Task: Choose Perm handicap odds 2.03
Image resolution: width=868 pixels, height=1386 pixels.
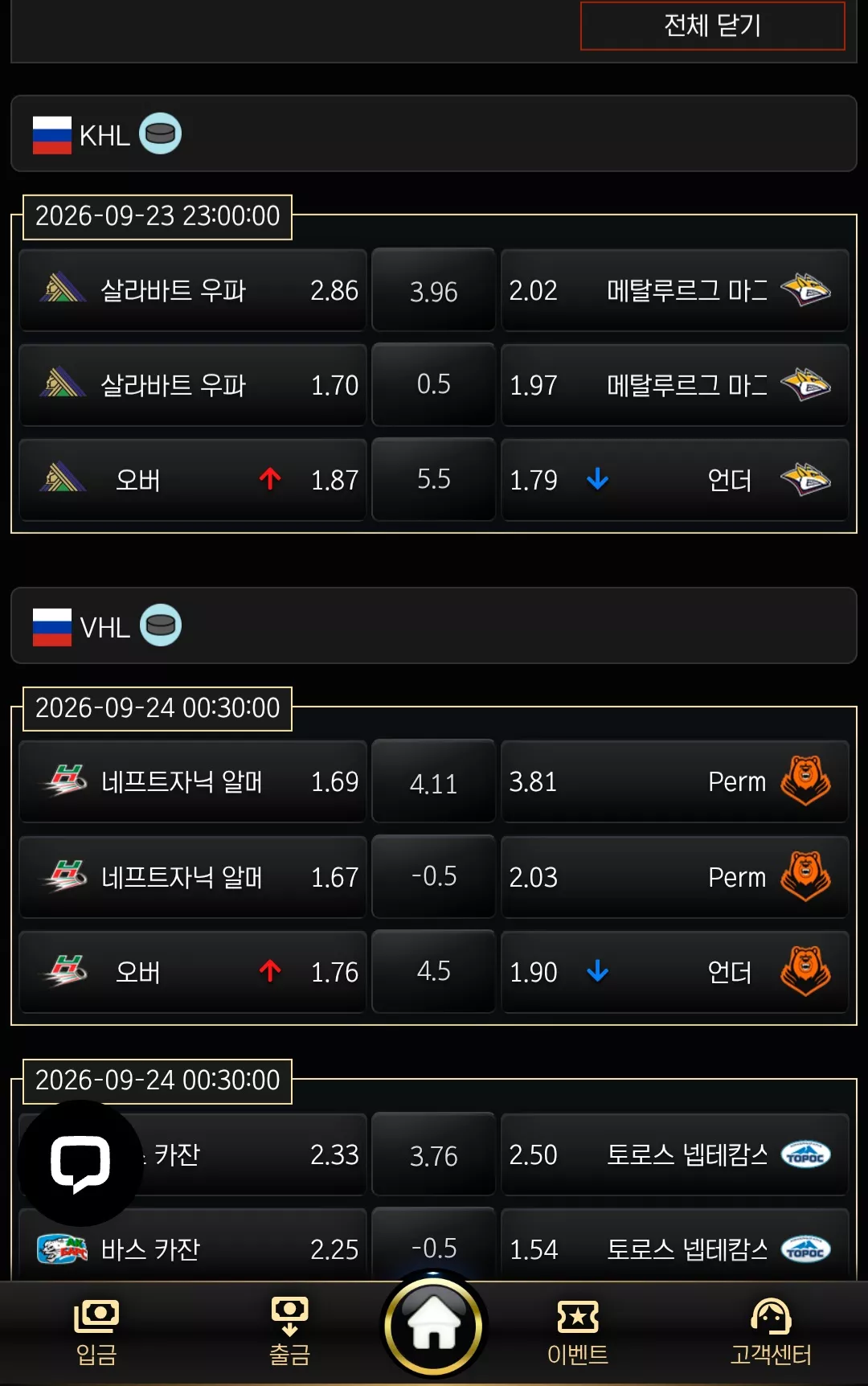Action: point(675,877)
